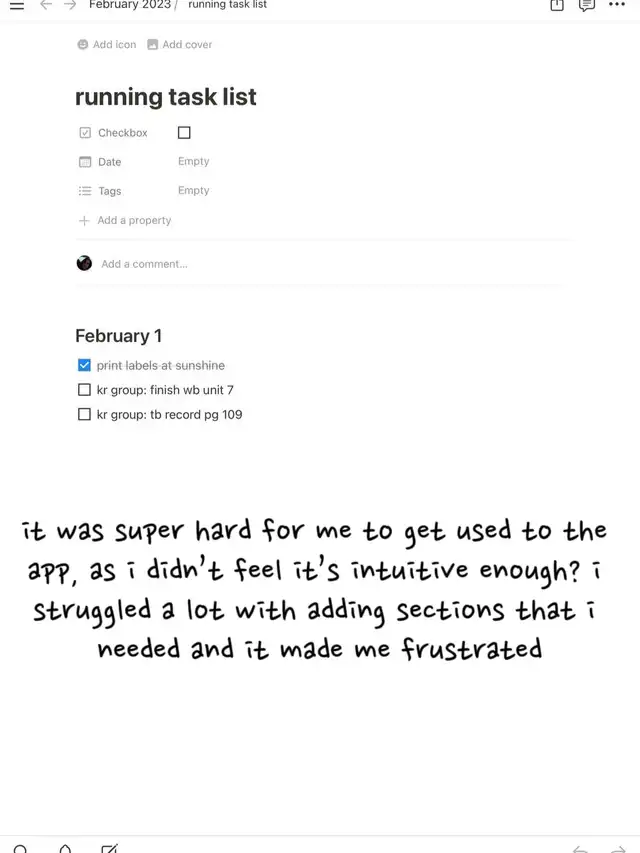The width and height of the screenshot is (640, 853).
Task: Open the February 2023 breadcrumb
Action: 130,4
